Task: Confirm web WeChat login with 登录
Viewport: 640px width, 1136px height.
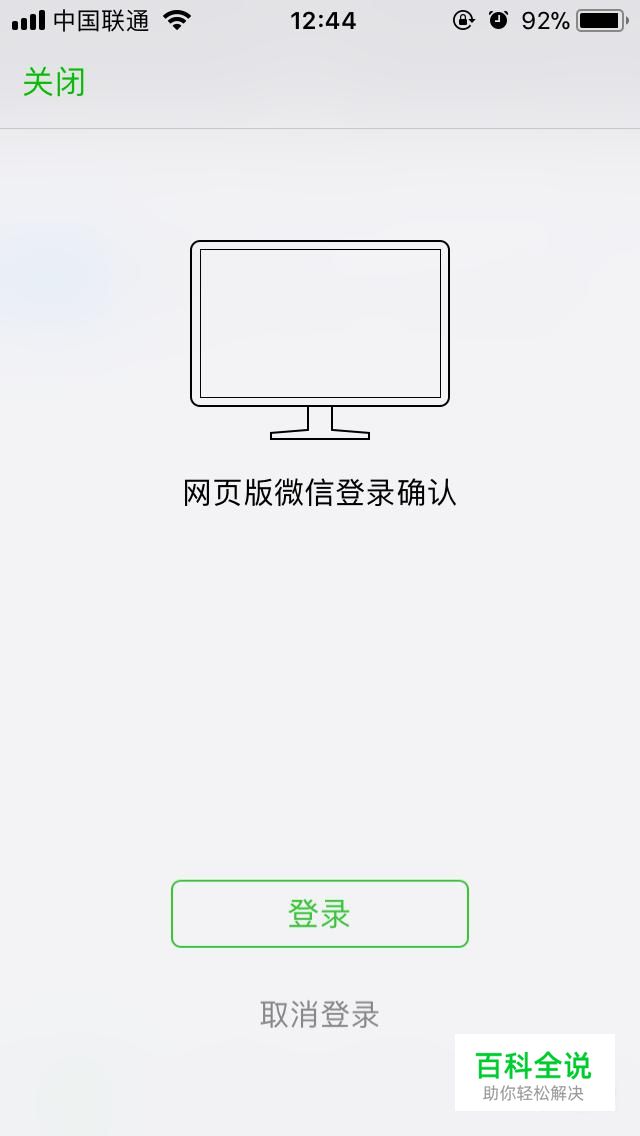Action: pyautogui.click(x=320, y=914)
